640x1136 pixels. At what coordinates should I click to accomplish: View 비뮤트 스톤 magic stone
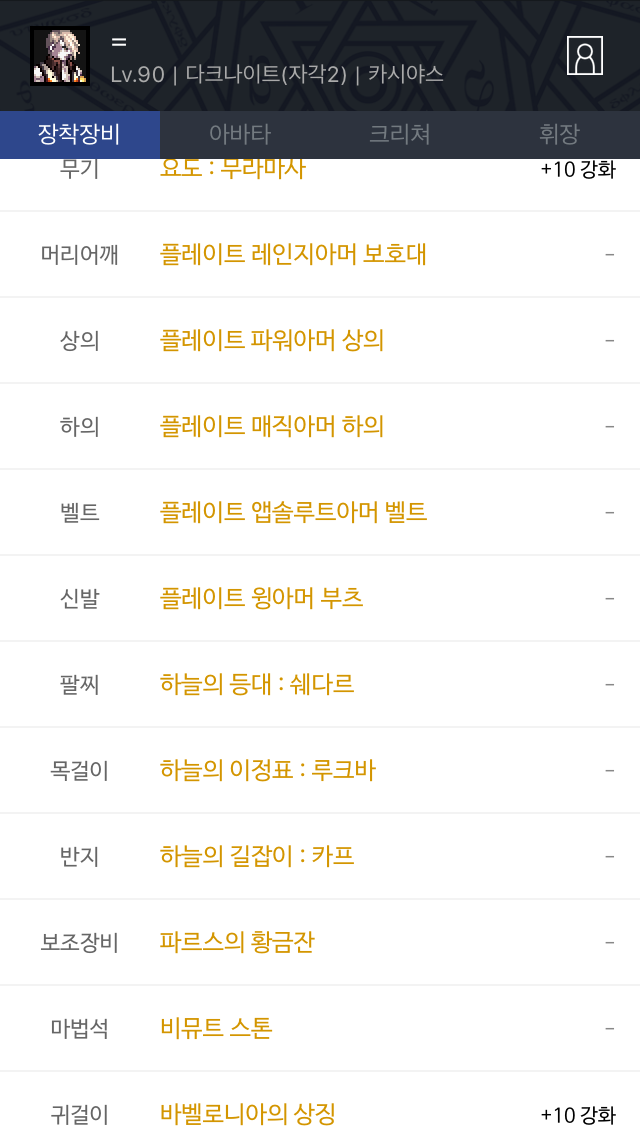pos(216,1028)
